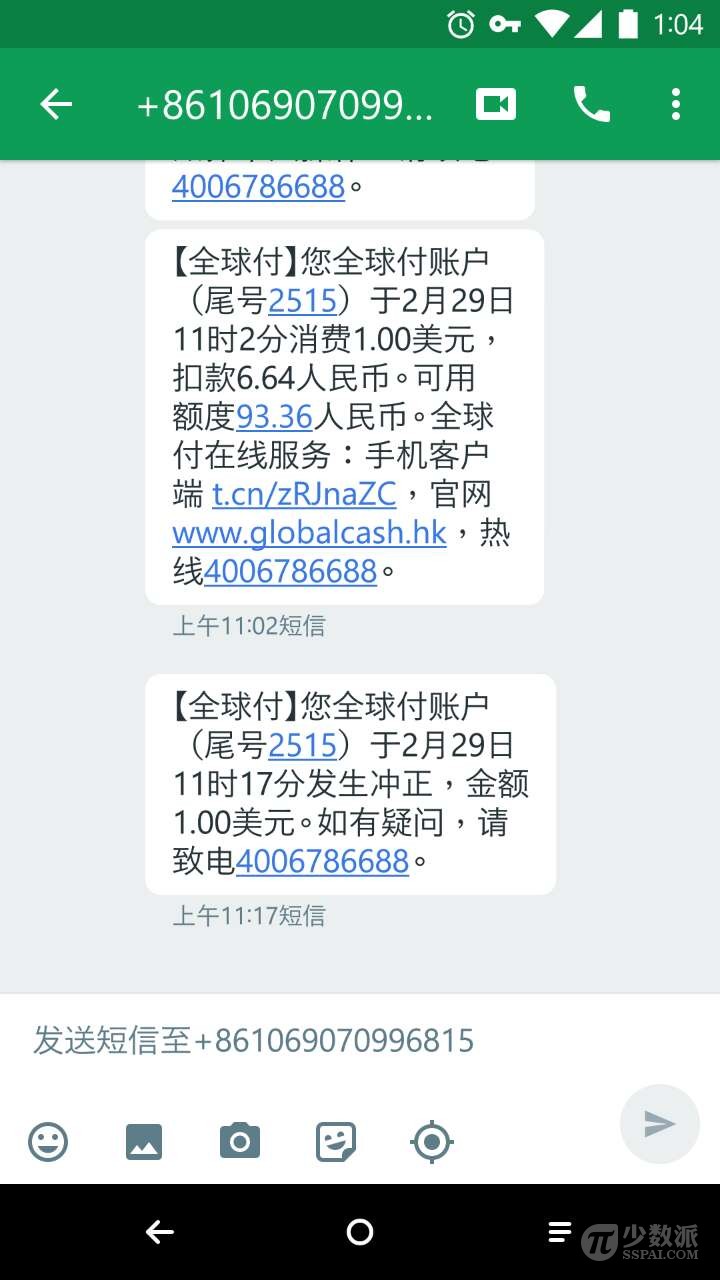Open the link www.globalcash.hk
This screenshot has height=1280, width=720.
point(309,533)
